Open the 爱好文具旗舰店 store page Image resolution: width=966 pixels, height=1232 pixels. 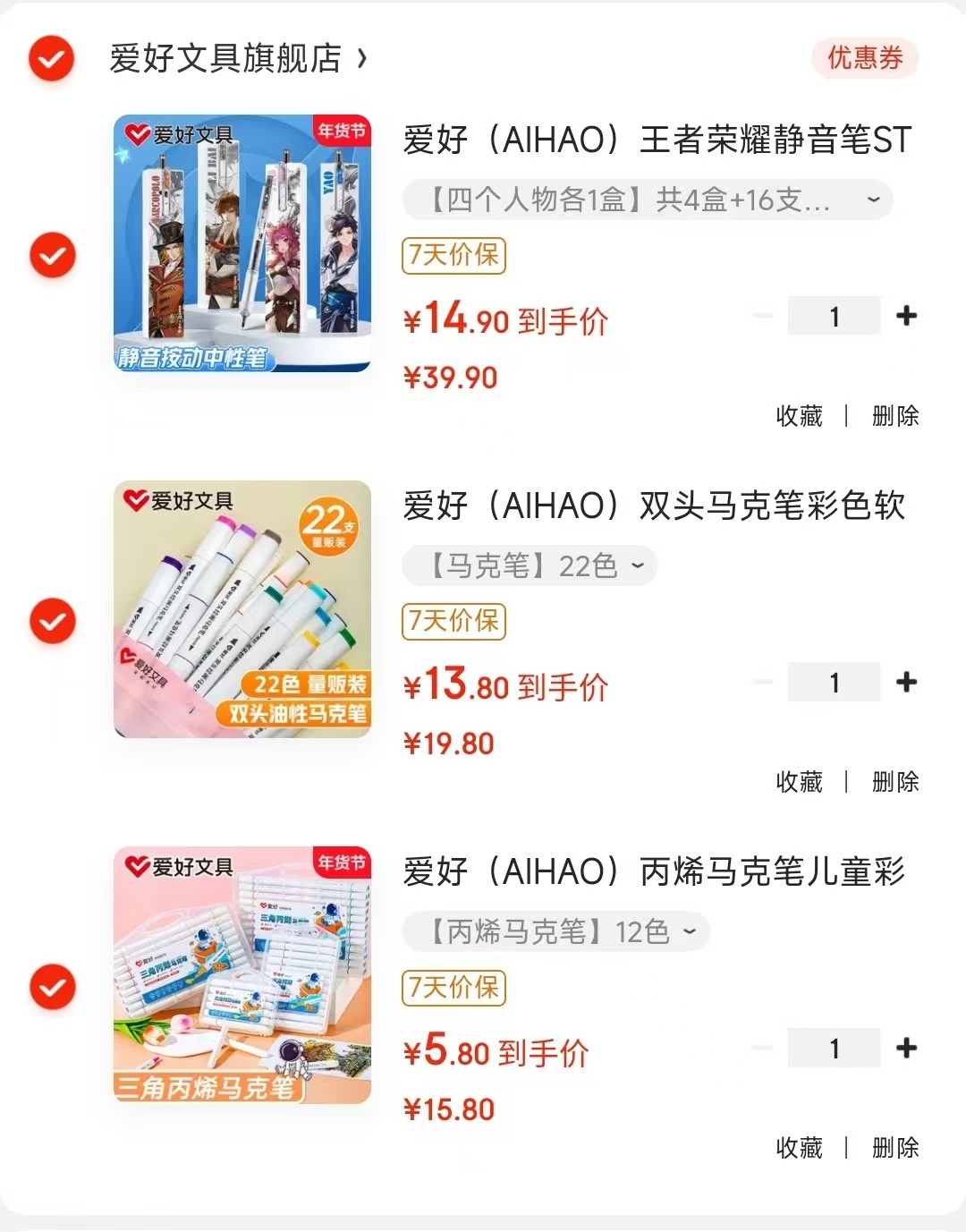pyautogui.click(x=237, y=59)
